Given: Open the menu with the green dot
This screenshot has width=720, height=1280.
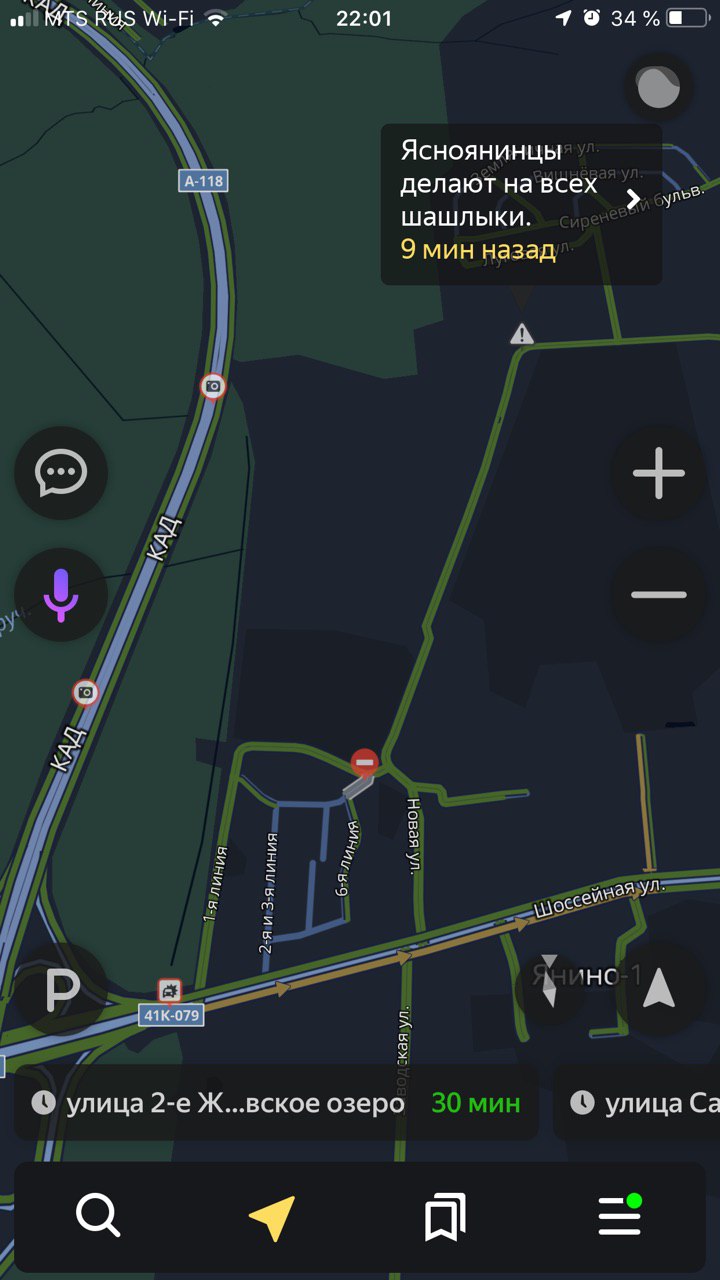Looking at the screenshot, I should click(x=620, y=1215).
